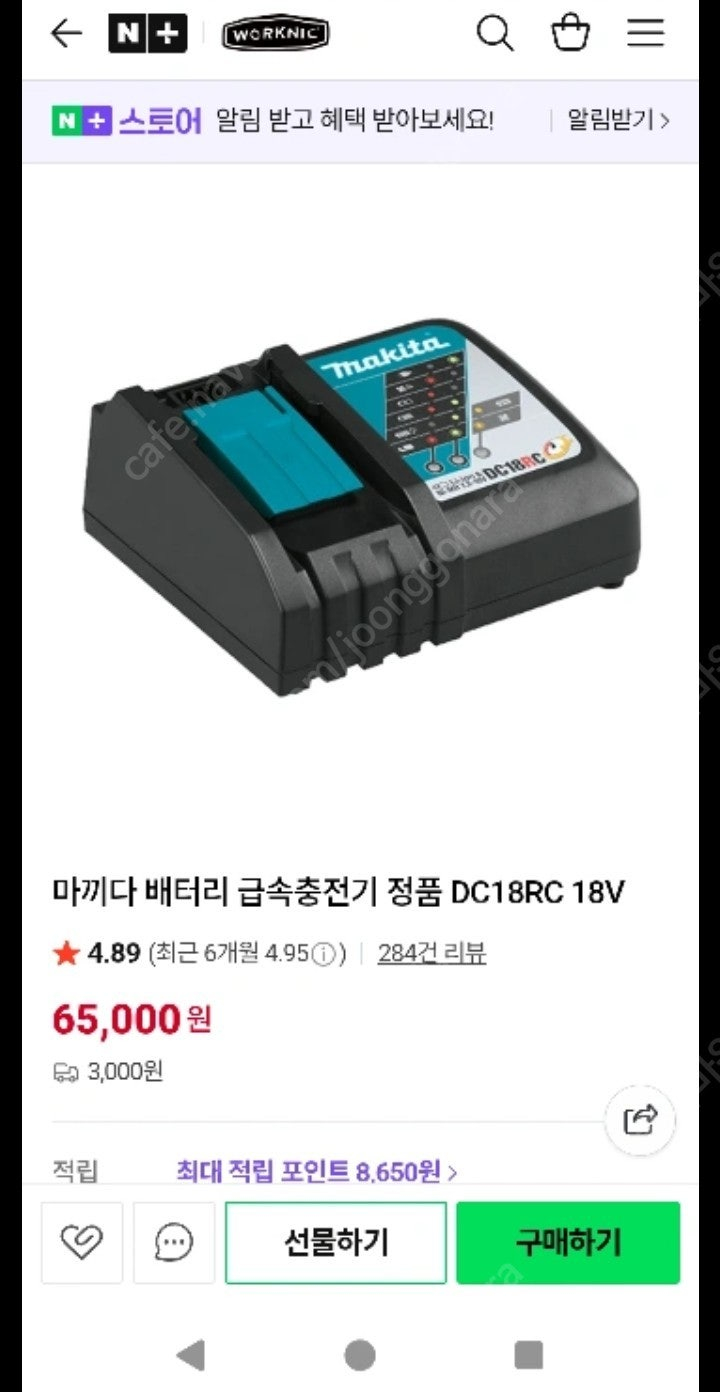This screenshot has width=720, height=1392.
Task: Go to the home screen
Action: click(360, 1355)
